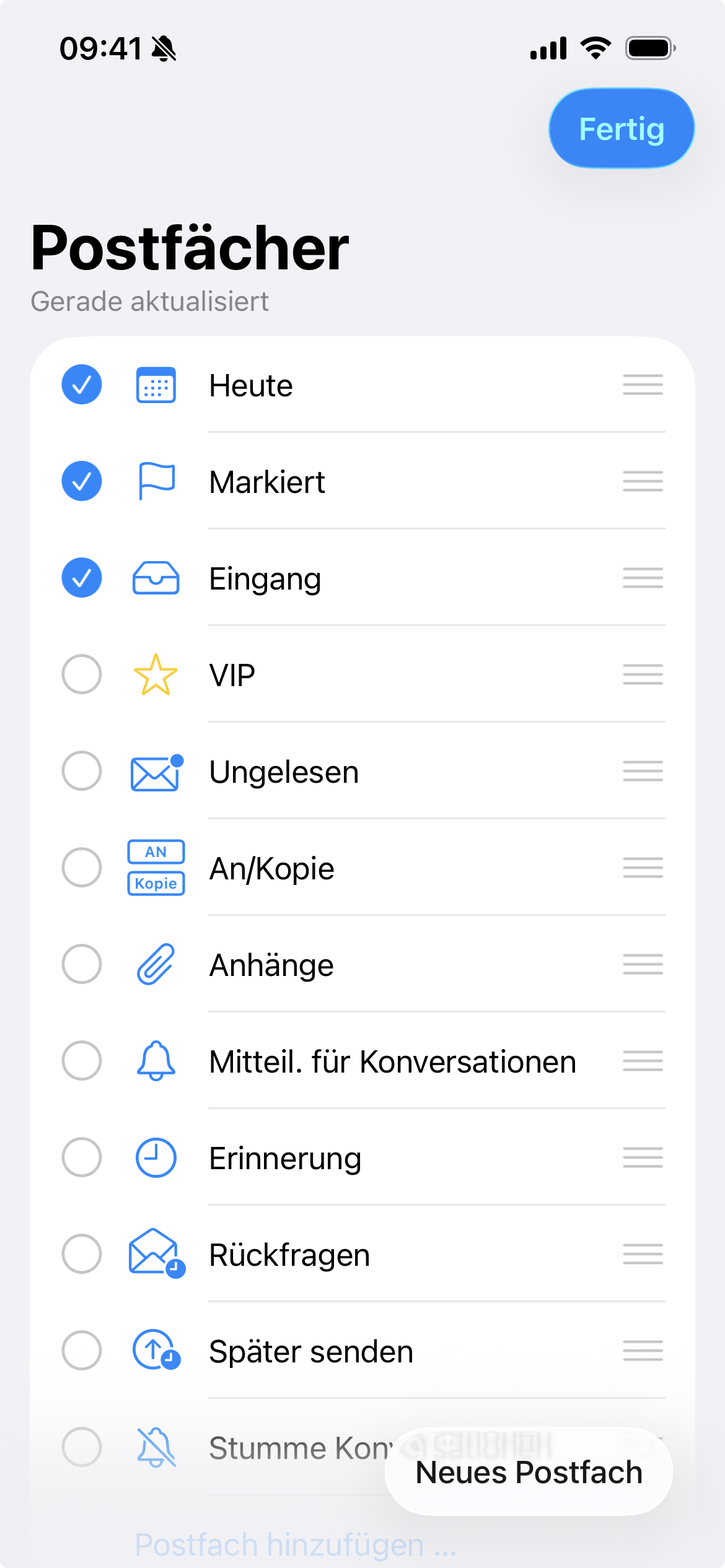
Task: Enable the Anhänge mailbox
Action: 82,964
